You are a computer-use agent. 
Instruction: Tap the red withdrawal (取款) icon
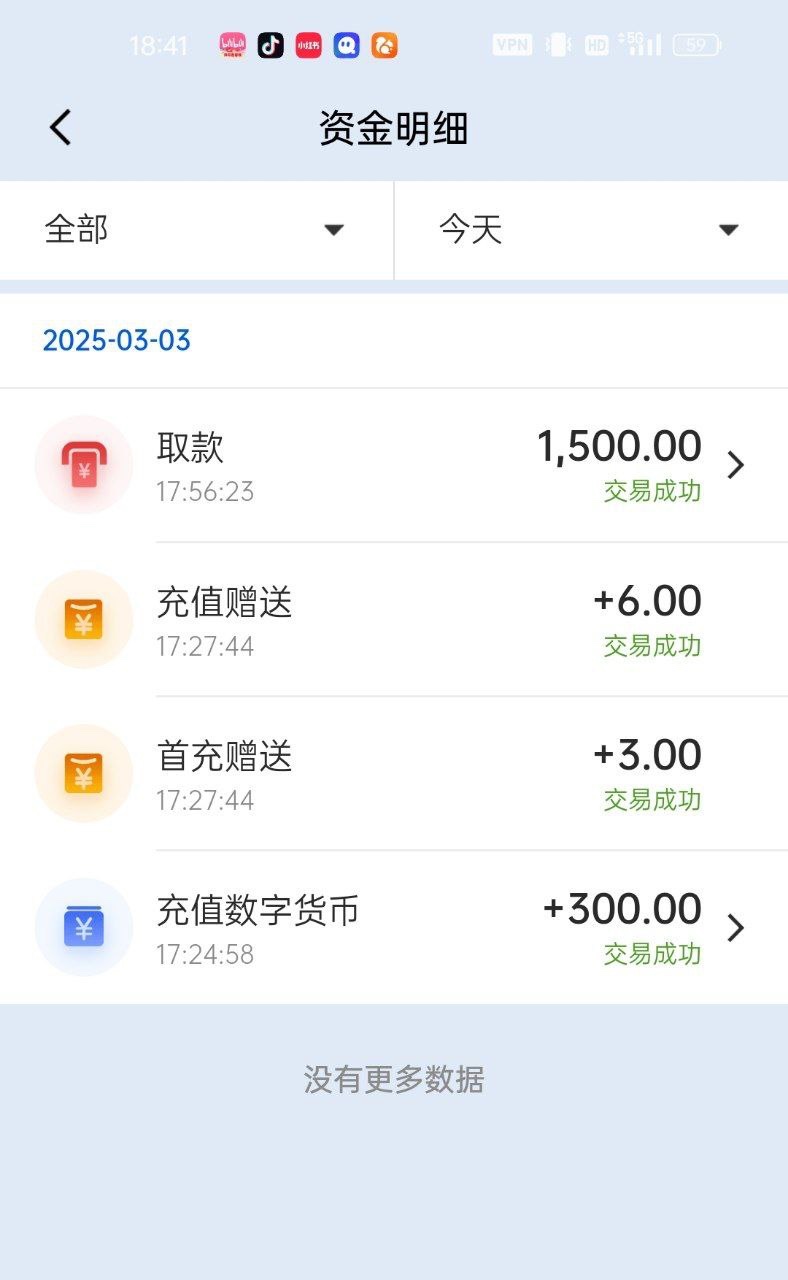(x=84, y=464)
